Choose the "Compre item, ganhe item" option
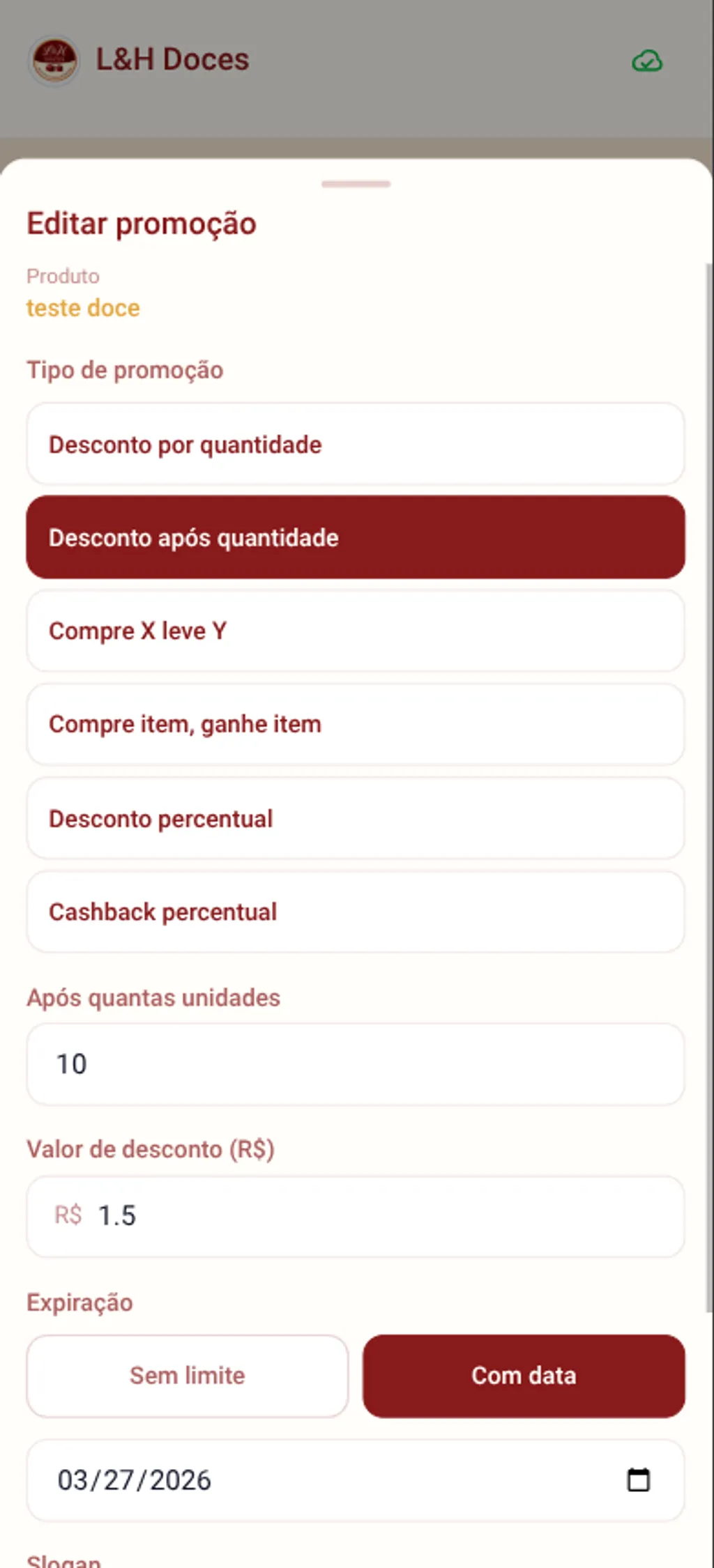 click(x=356, y=724)
